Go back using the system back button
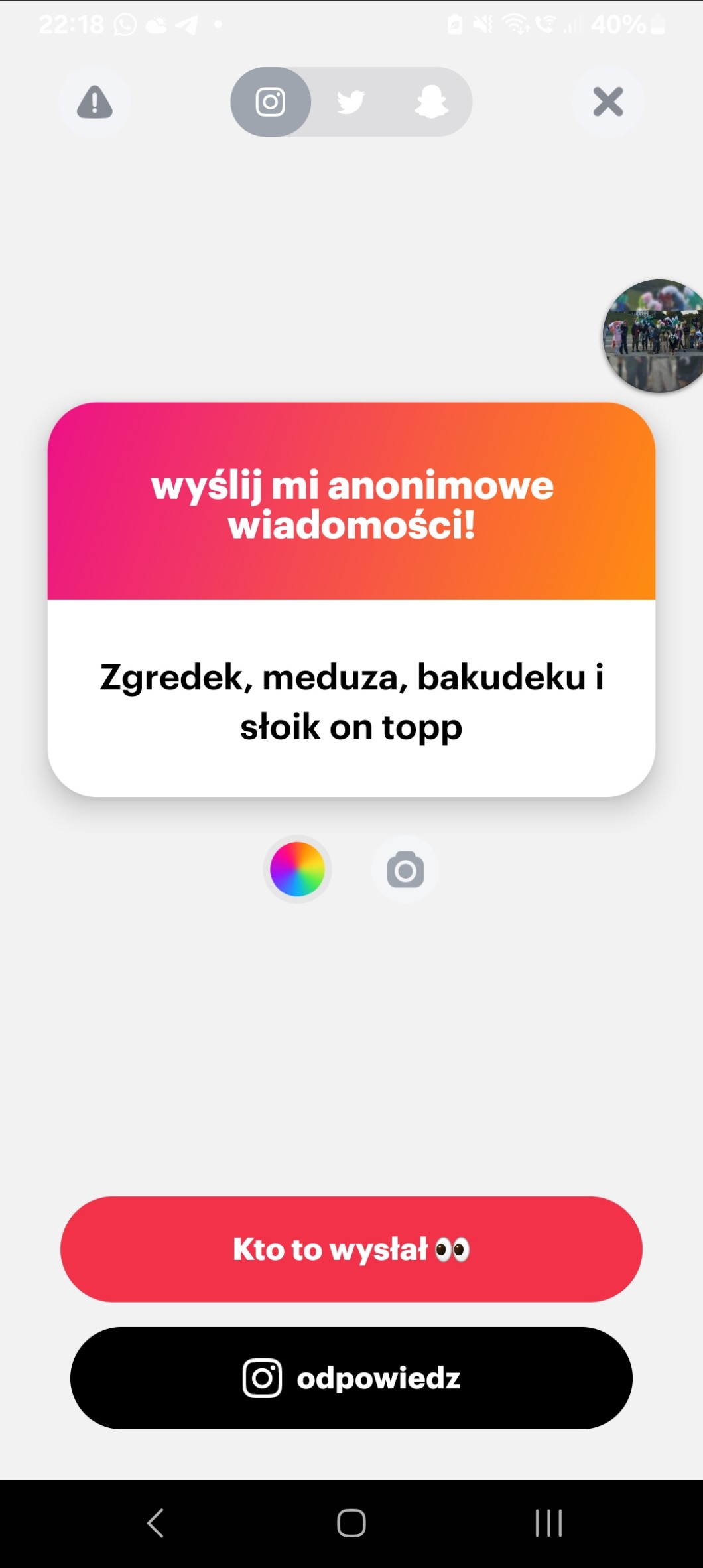Viewport: 703px width, 1568px height. point(155,1523)
